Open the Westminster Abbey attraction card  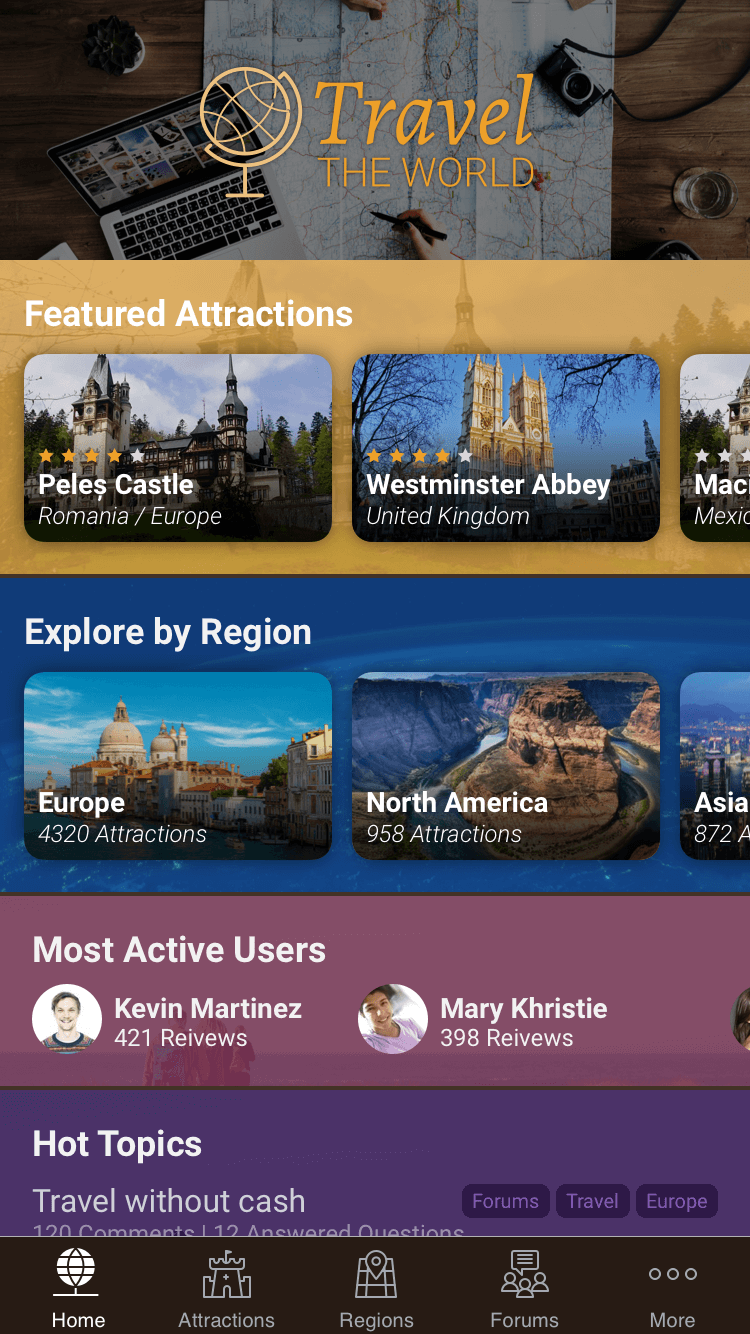point(505,448)
